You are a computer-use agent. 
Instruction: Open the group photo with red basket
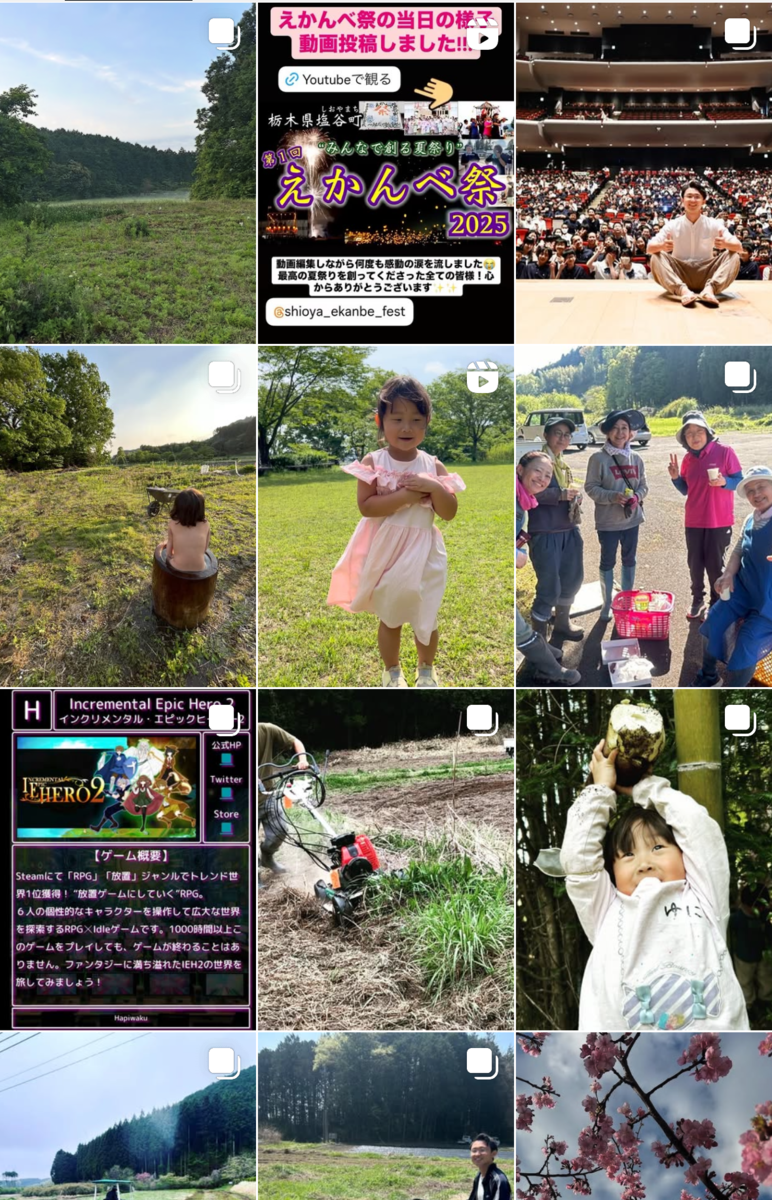[644, 516]
